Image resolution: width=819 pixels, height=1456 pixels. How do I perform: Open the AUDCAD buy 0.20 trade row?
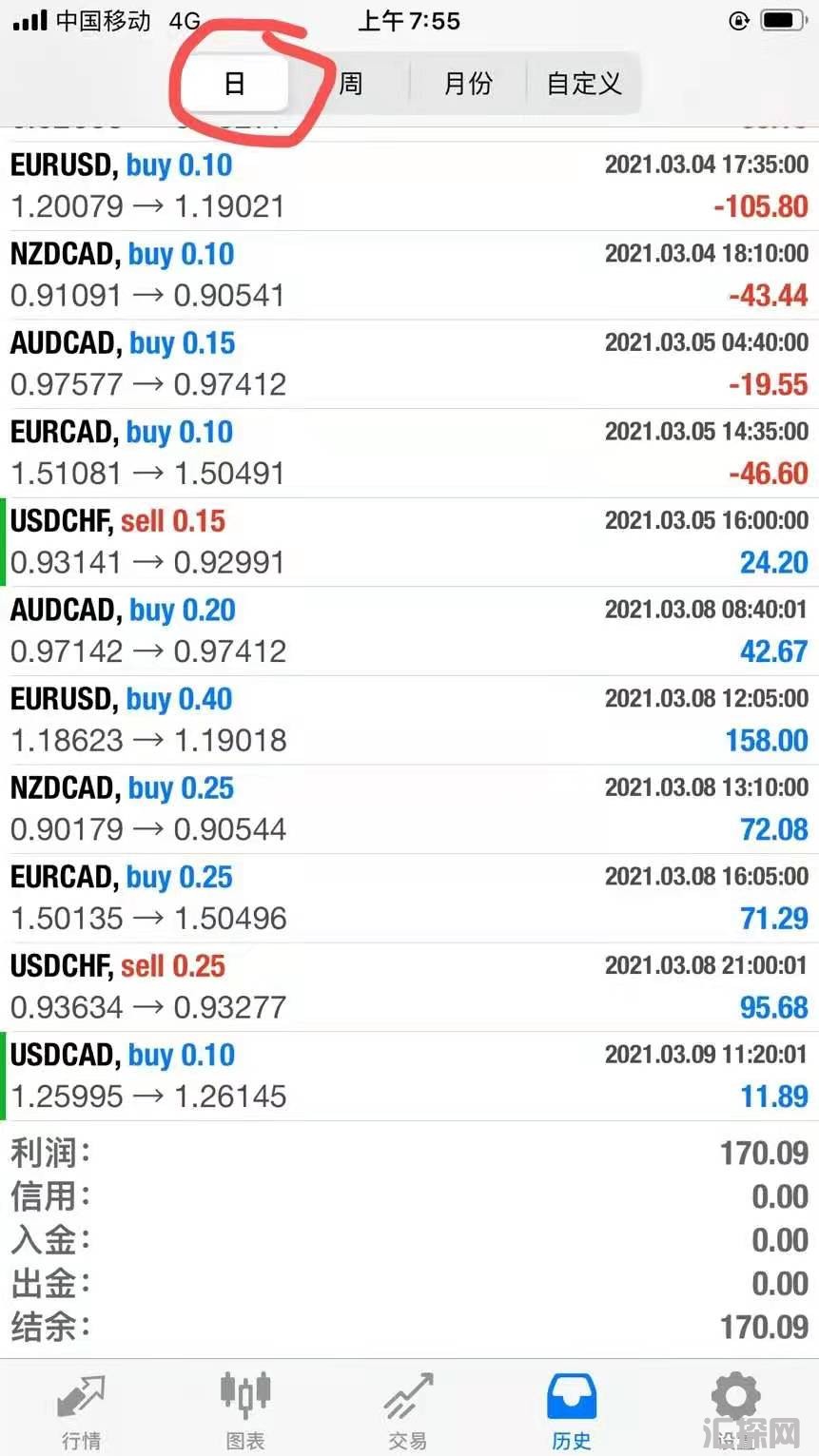pos(409,631)
